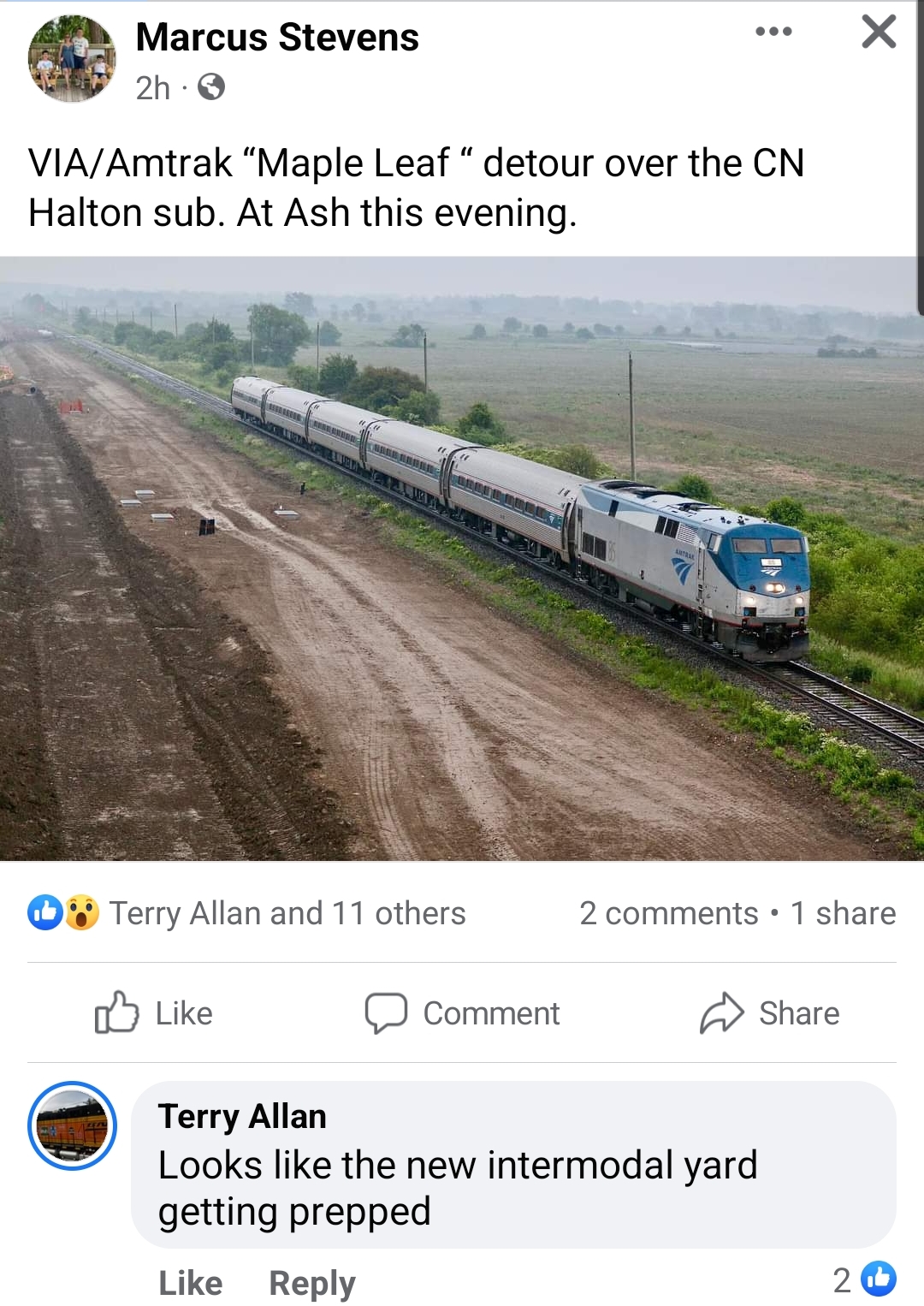Viewport: 924px width, 1306px height.
Task: View Marcus Stevens' profile by name
Action: (277, 38)
